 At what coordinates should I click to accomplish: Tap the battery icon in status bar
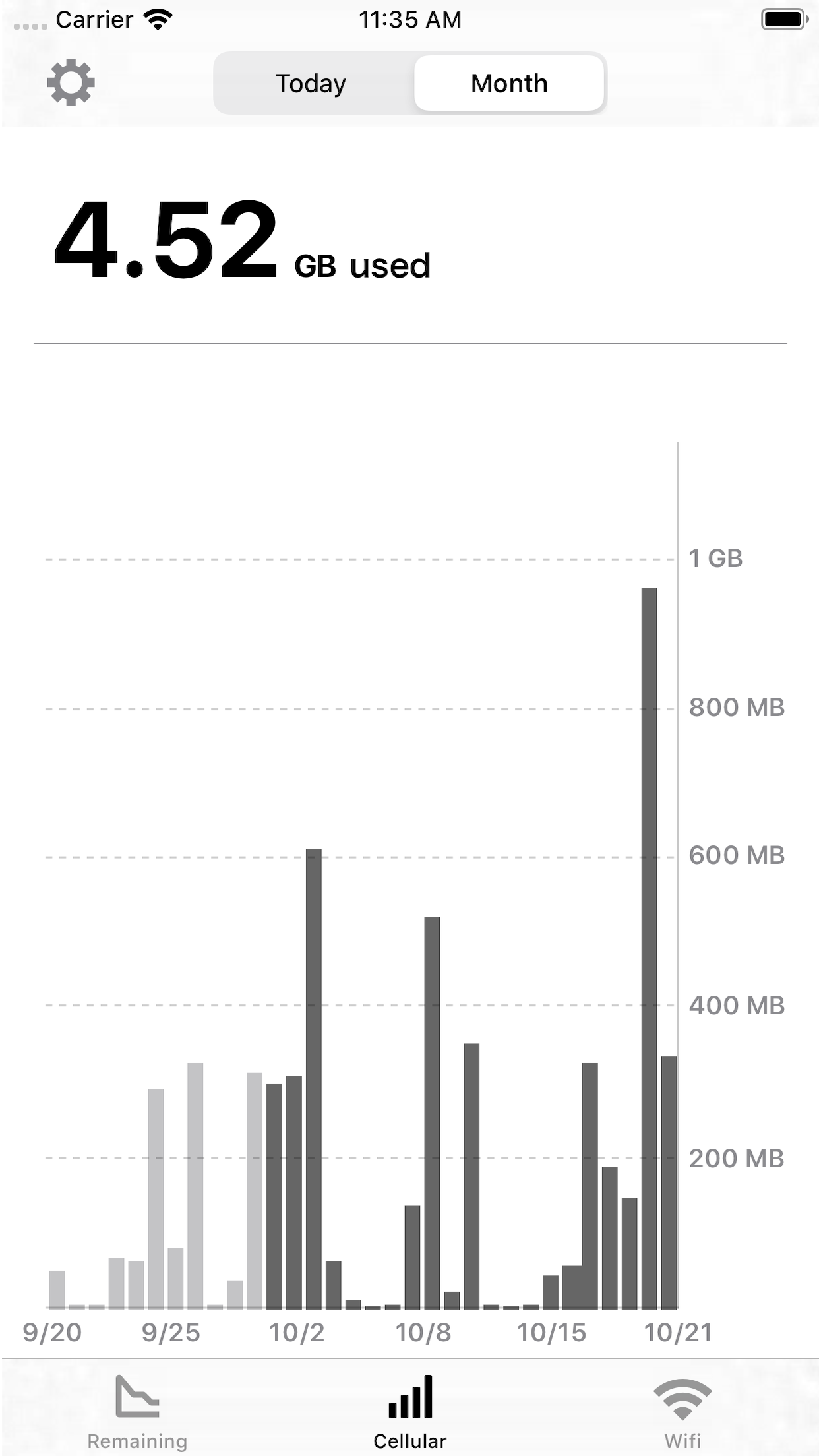pos(783,18)
